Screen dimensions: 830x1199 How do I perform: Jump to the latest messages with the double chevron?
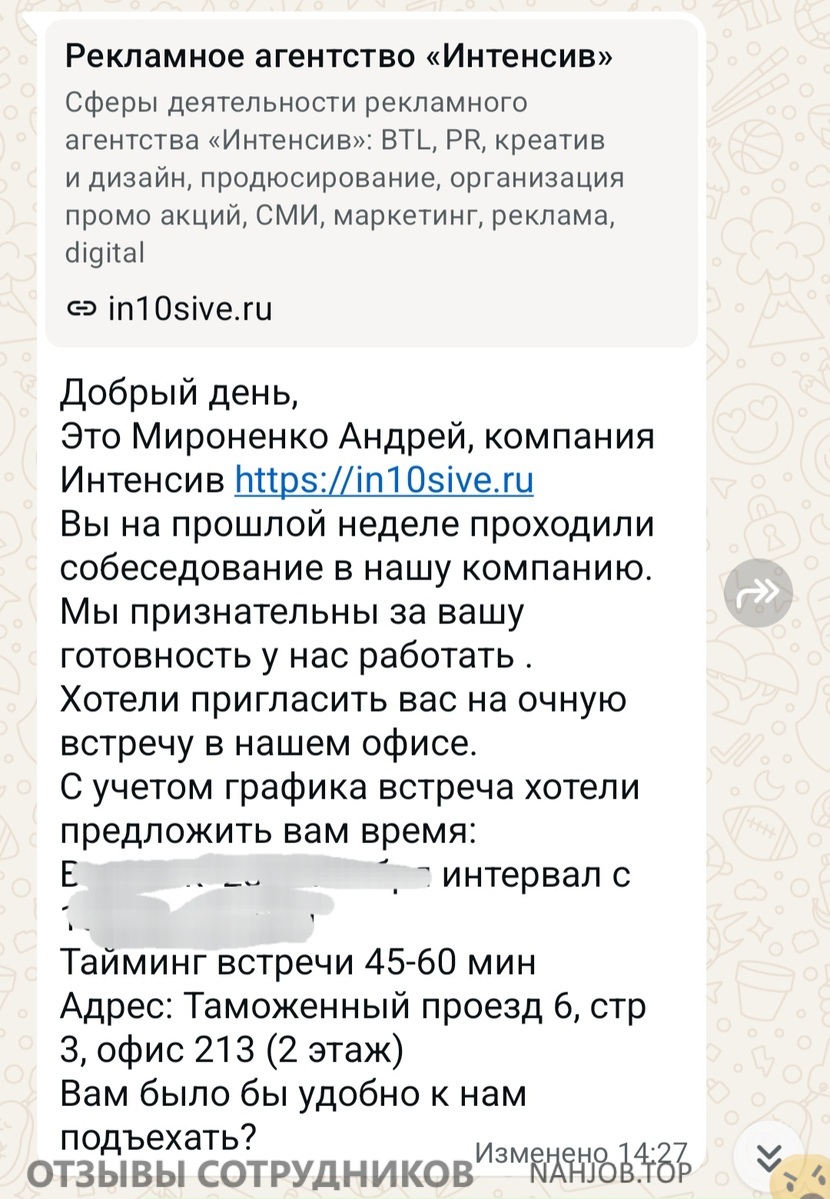pyautogui.click(x=769, y=1158)
